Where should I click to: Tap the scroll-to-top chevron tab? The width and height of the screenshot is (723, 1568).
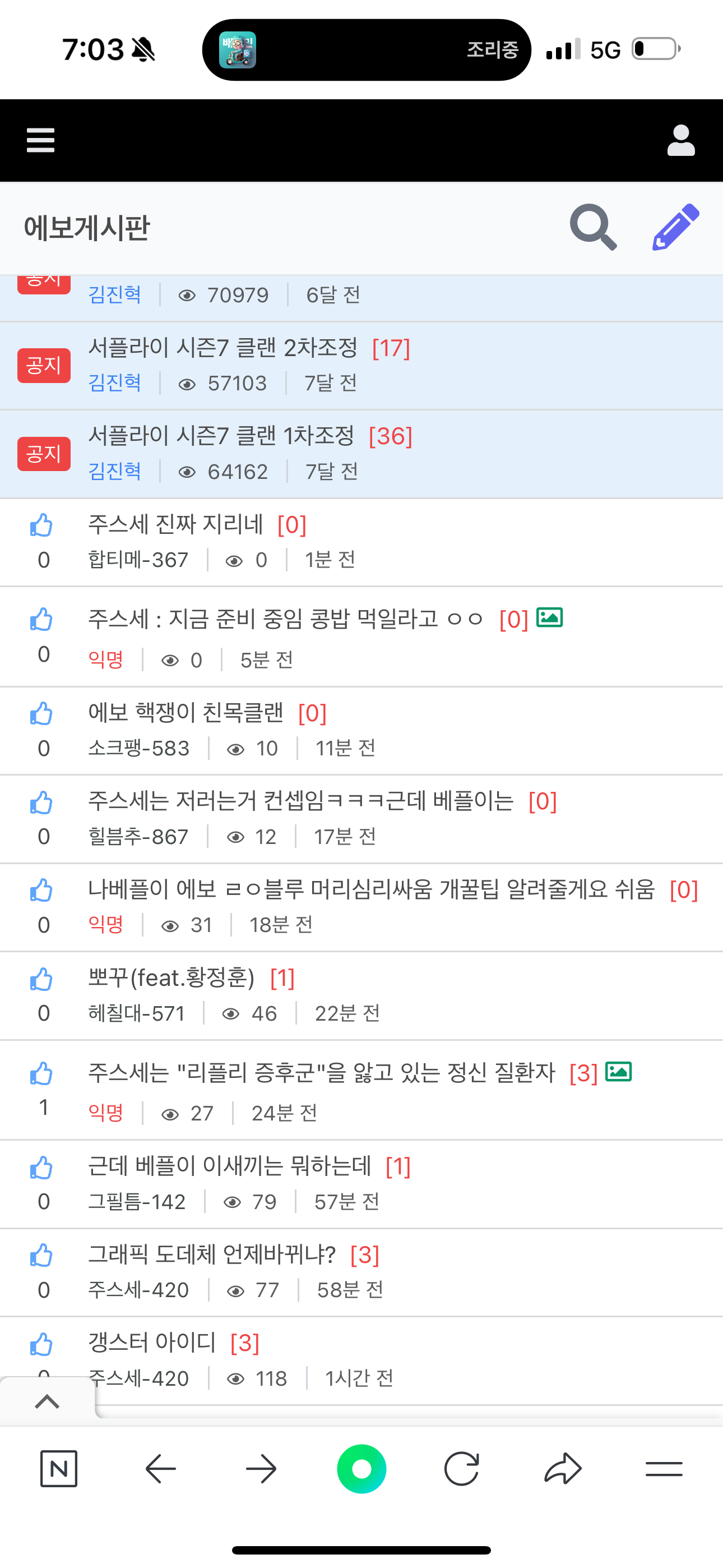[x=47, y=1402]
